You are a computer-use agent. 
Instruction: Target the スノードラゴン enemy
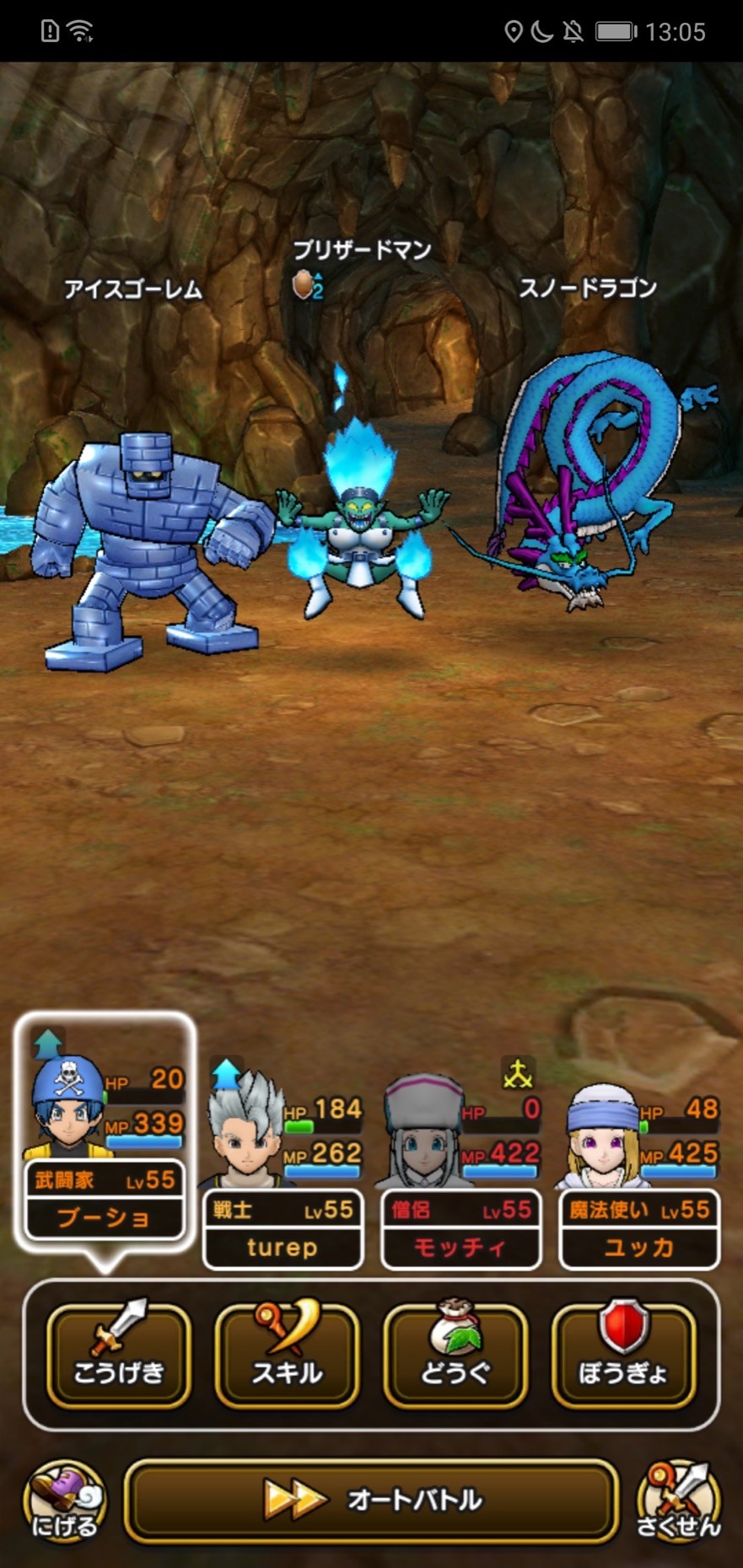[590, 481]
